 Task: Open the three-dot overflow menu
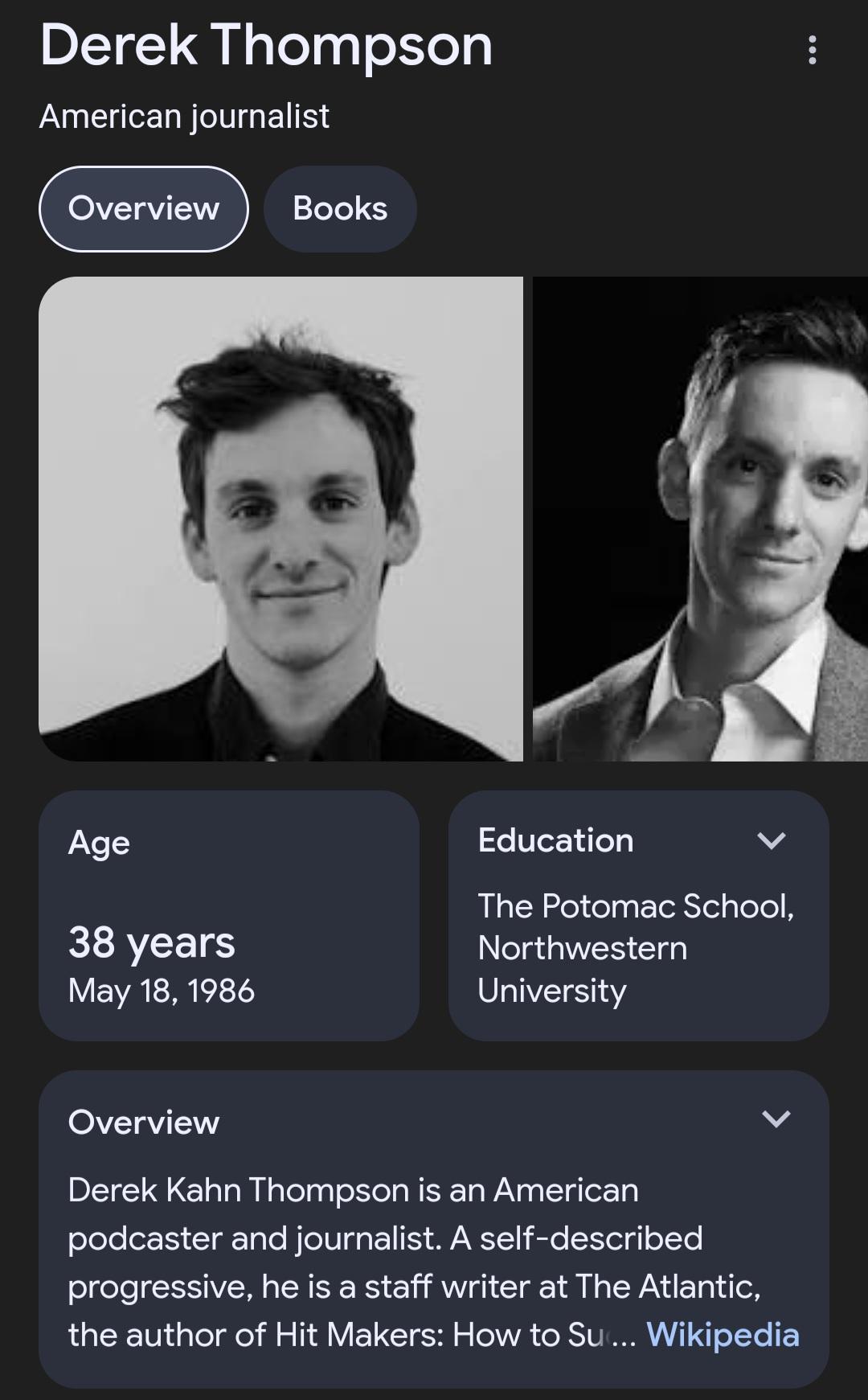[813, 50]
